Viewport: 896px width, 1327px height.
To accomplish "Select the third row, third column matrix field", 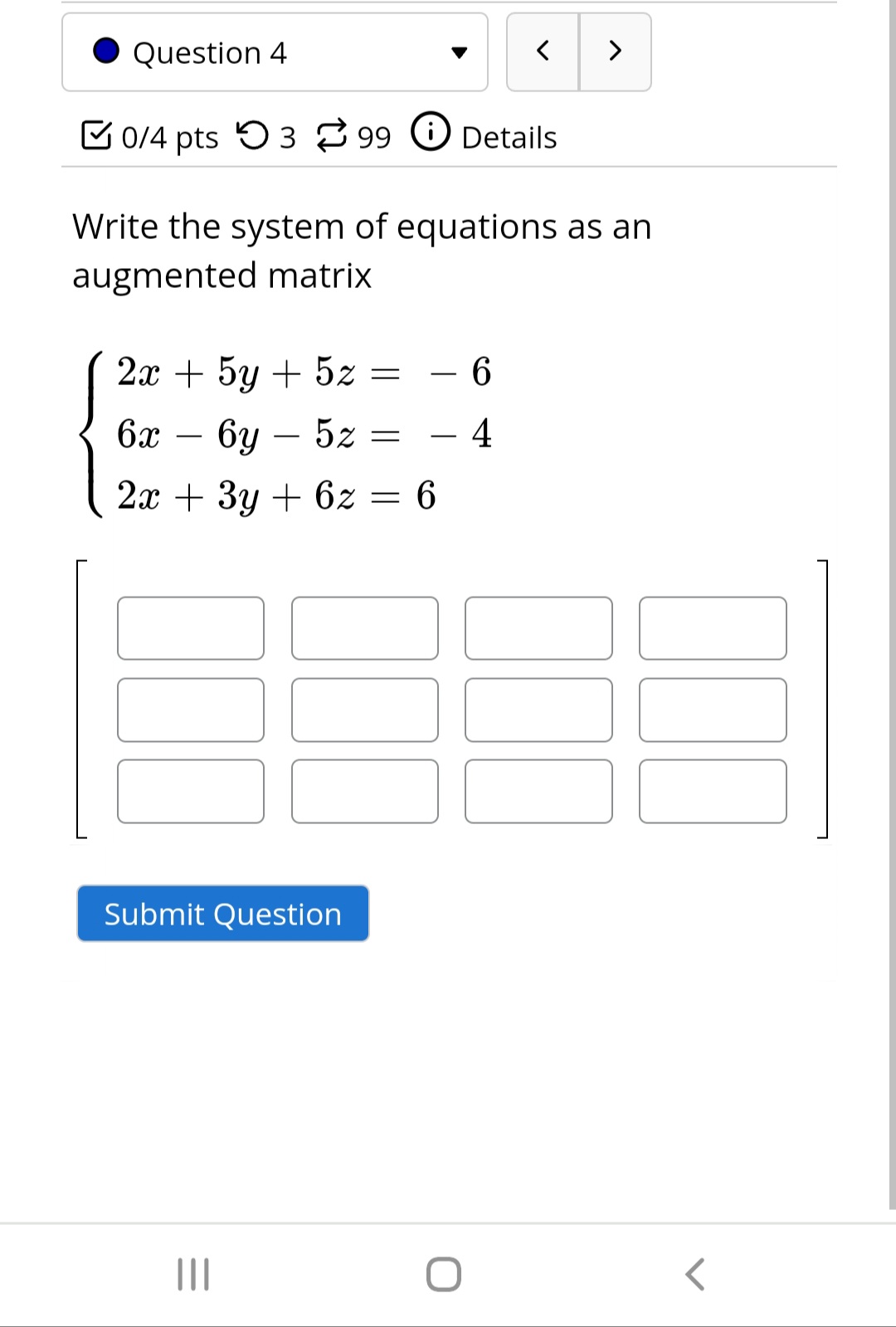I will pos(538,791).
